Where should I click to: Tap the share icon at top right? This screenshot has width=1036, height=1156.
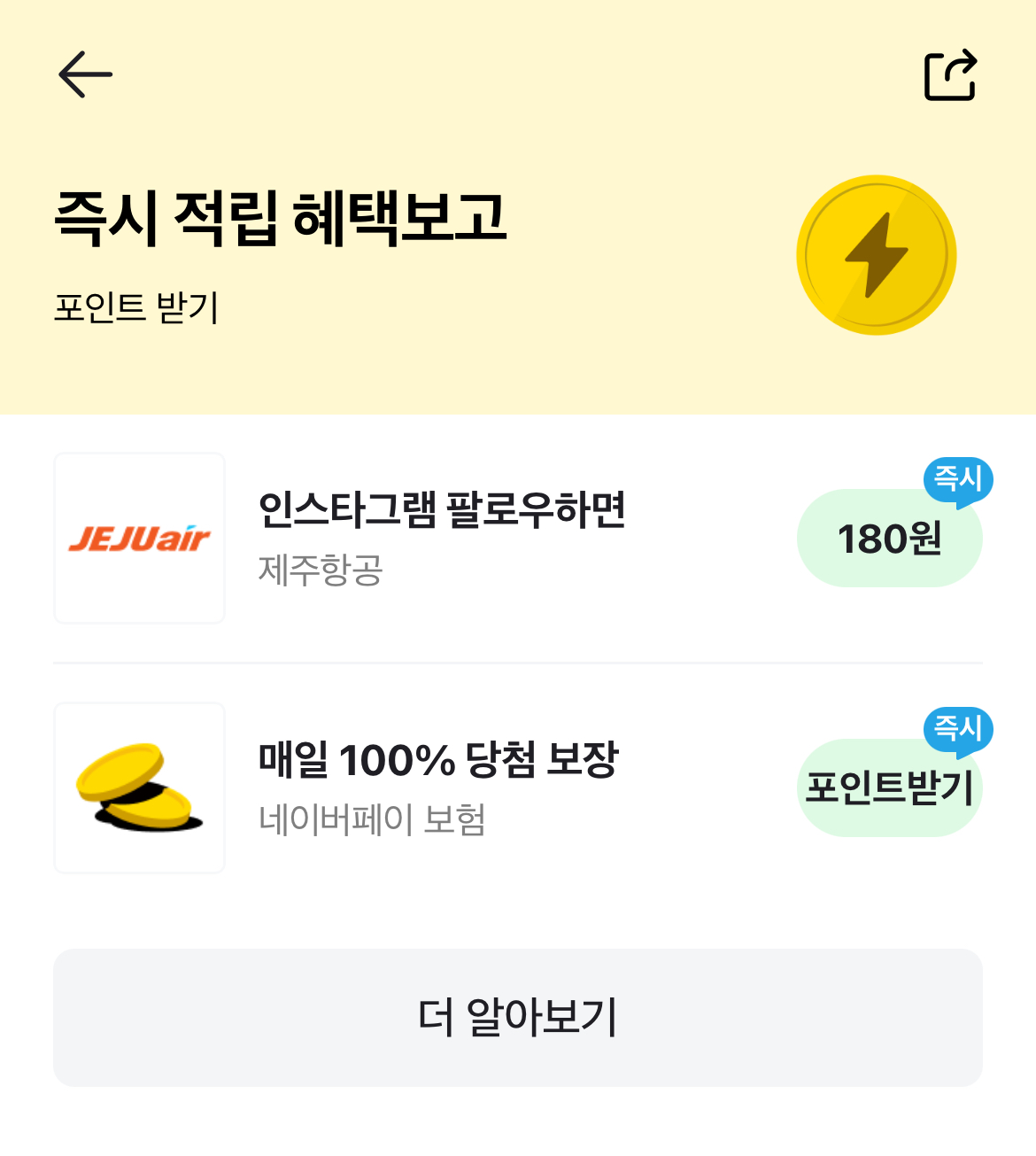tap(949, 74)
